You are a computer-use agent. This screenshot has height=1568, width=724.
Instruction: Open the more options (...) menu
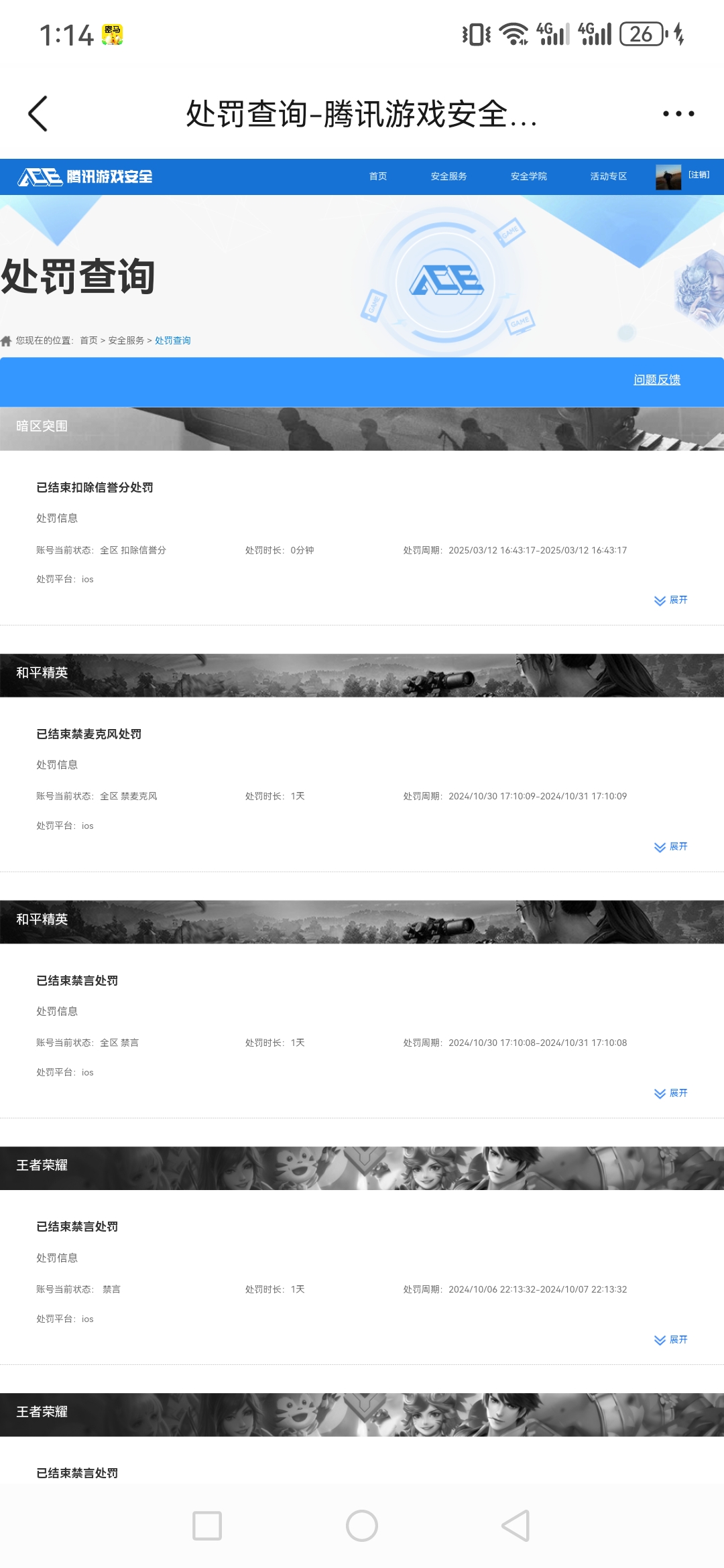[677, 113]
